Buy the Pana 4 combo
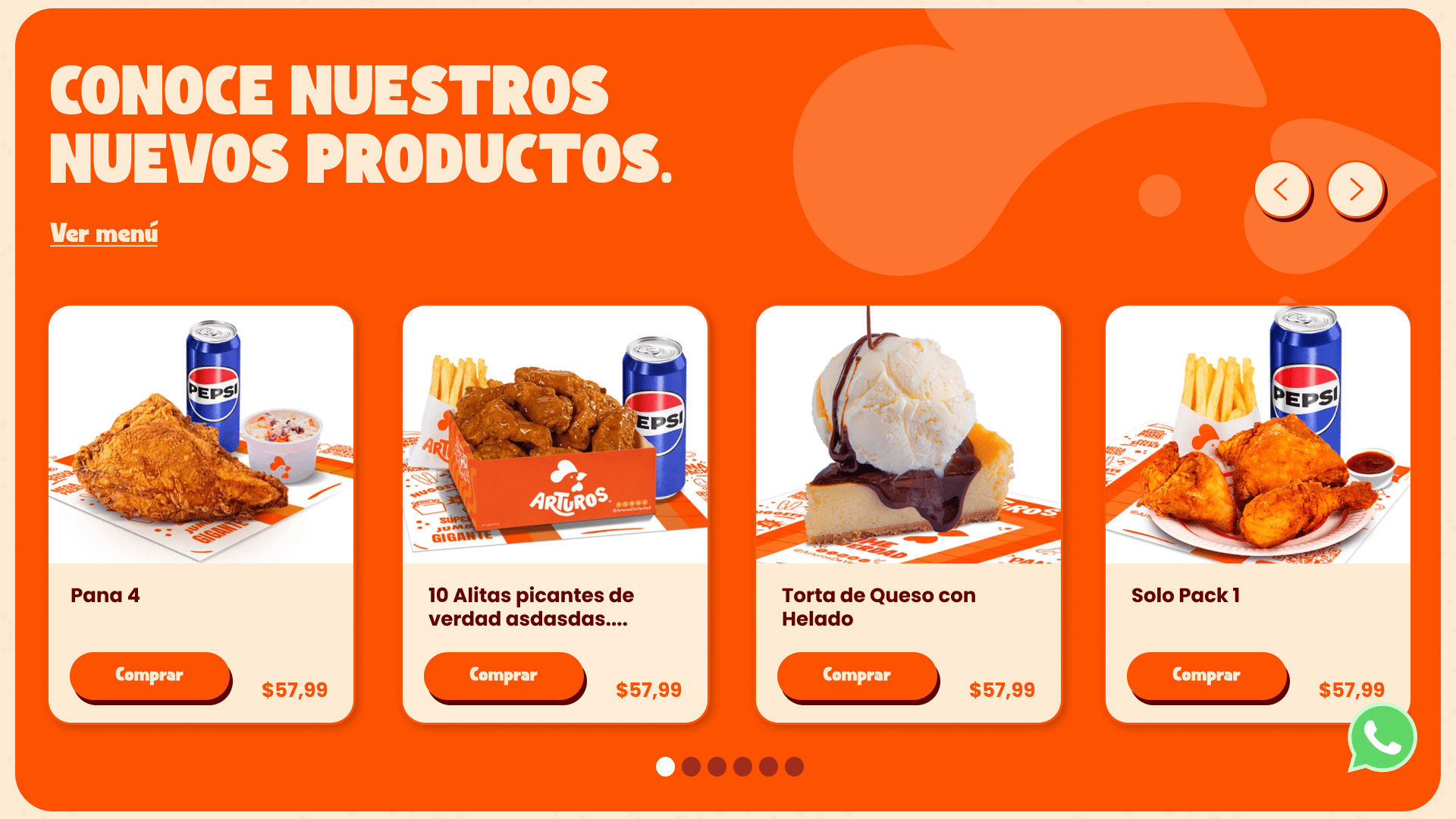Image resolution: width=1456 pixels, height=819 pixels. coord(149,675)
